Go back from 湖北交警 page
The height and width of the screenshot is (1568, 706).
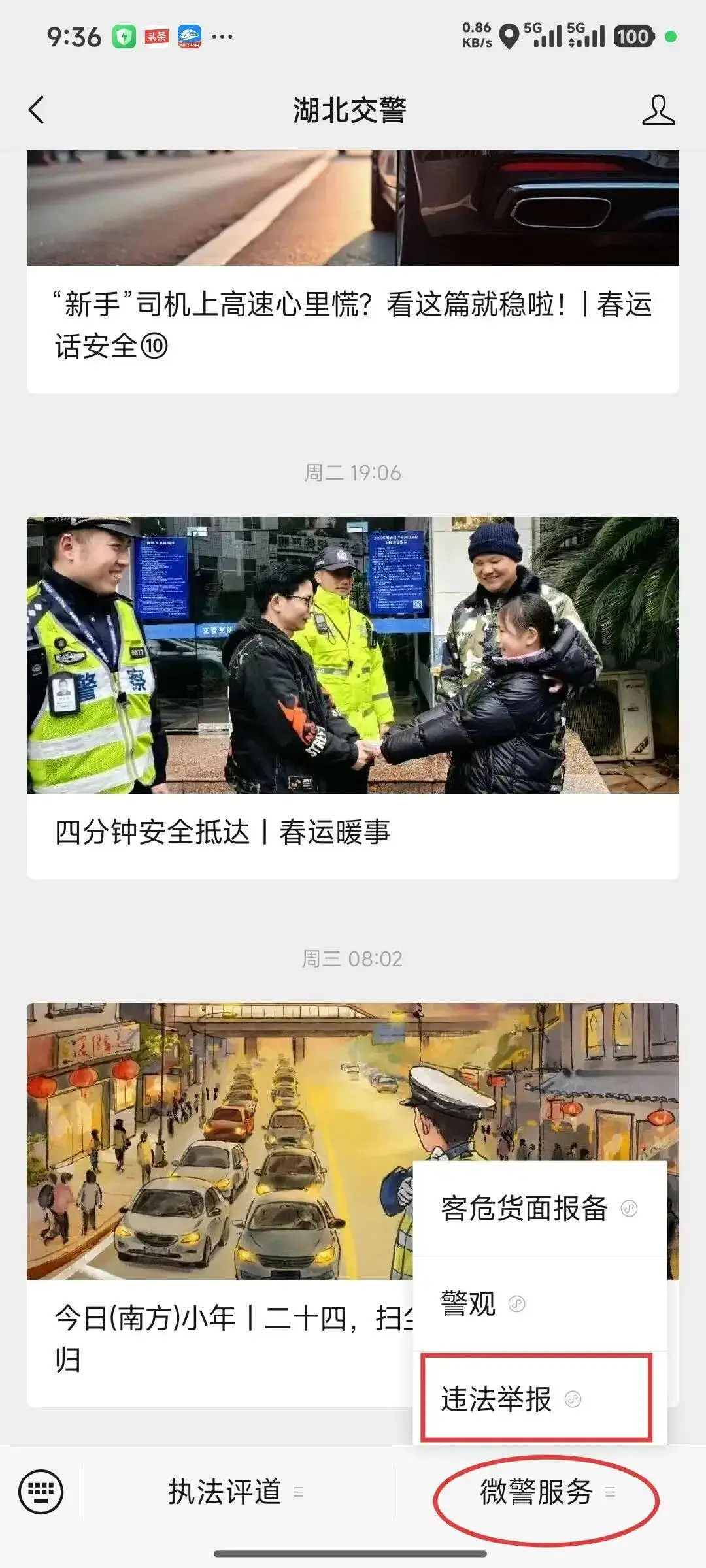(x=37, y=110)
